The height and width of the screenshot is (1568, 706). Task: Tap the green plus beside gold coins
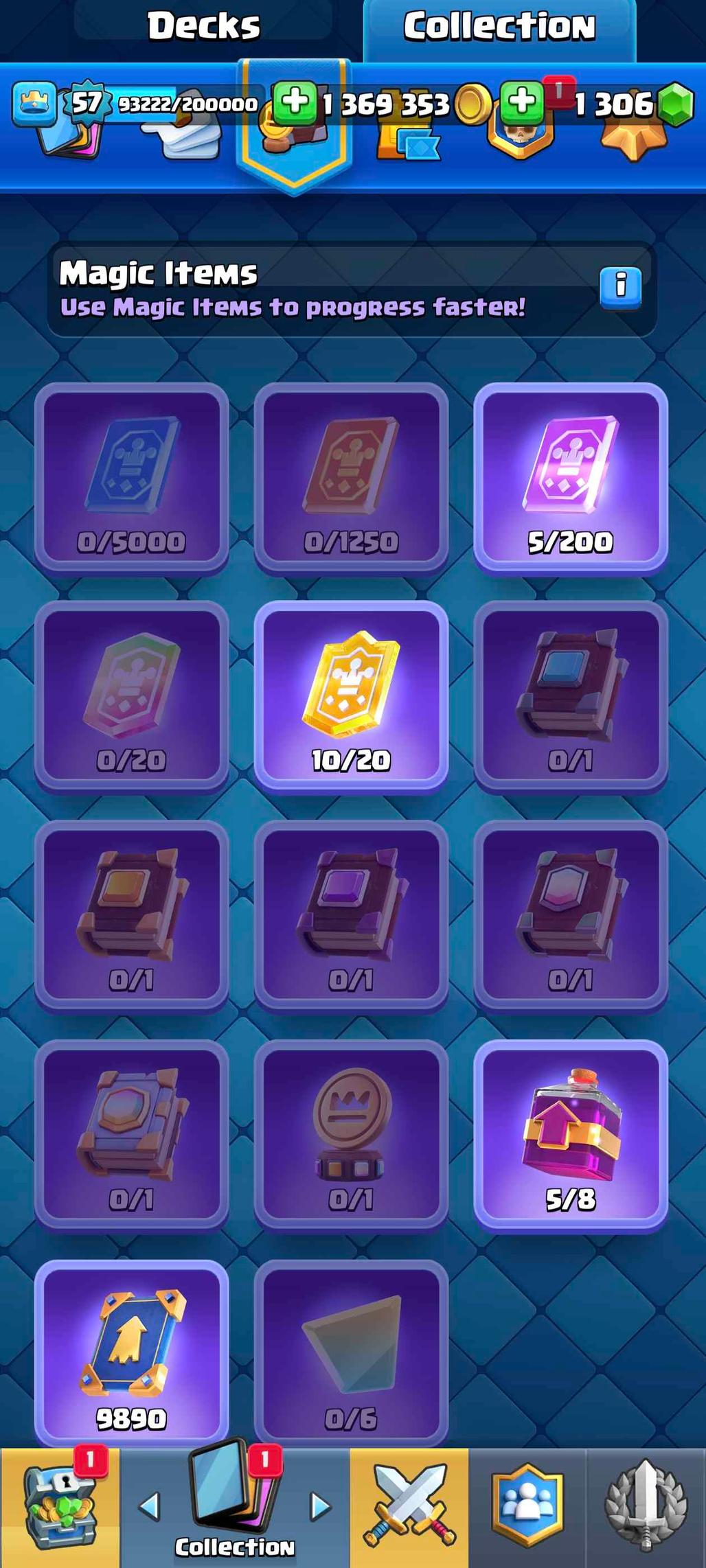coord(295,103)
